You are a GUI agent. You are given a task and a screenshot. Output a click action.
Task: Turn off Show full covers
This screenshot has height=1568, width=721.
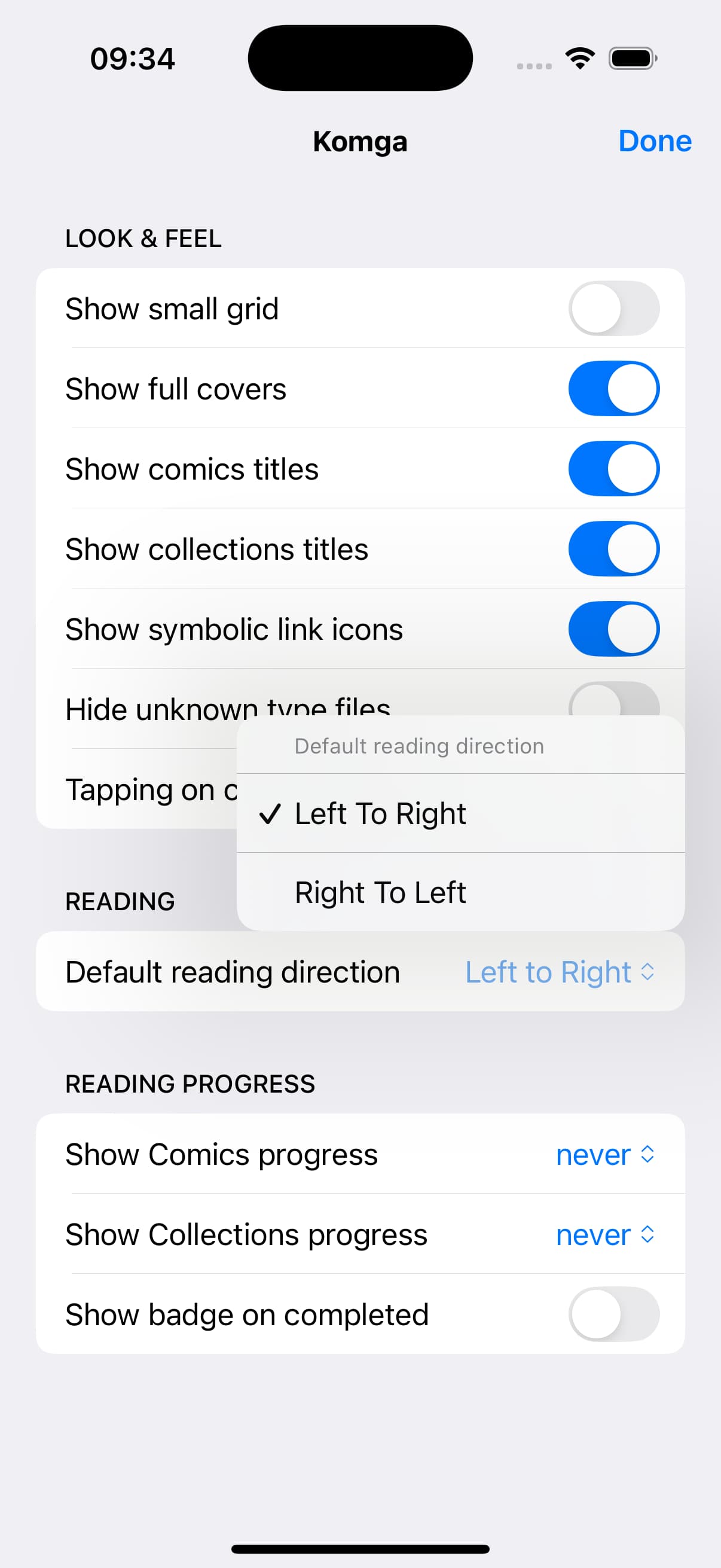[614, 388]
